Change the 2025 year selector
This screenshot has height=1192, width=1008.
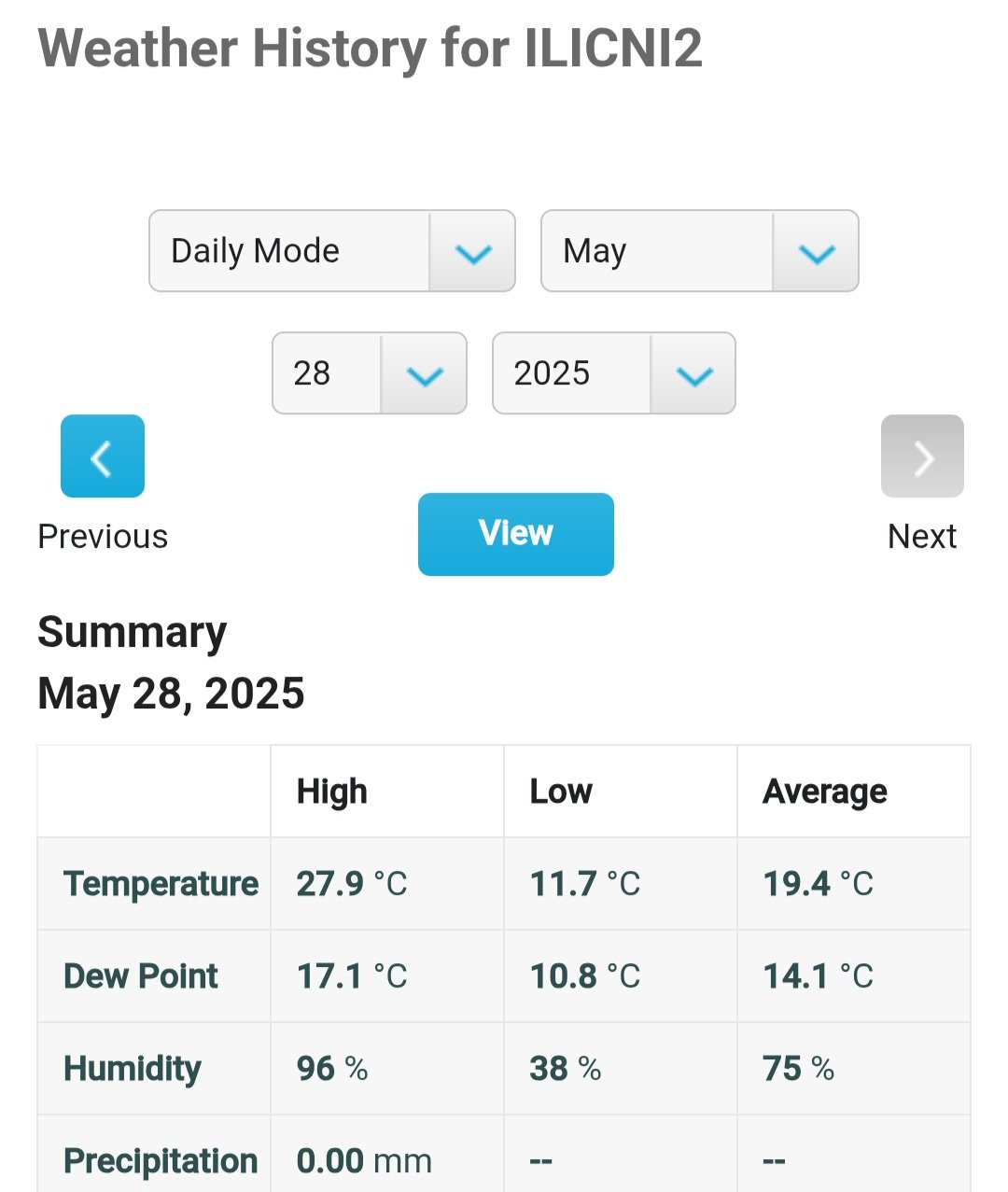(x=613, y=373)
